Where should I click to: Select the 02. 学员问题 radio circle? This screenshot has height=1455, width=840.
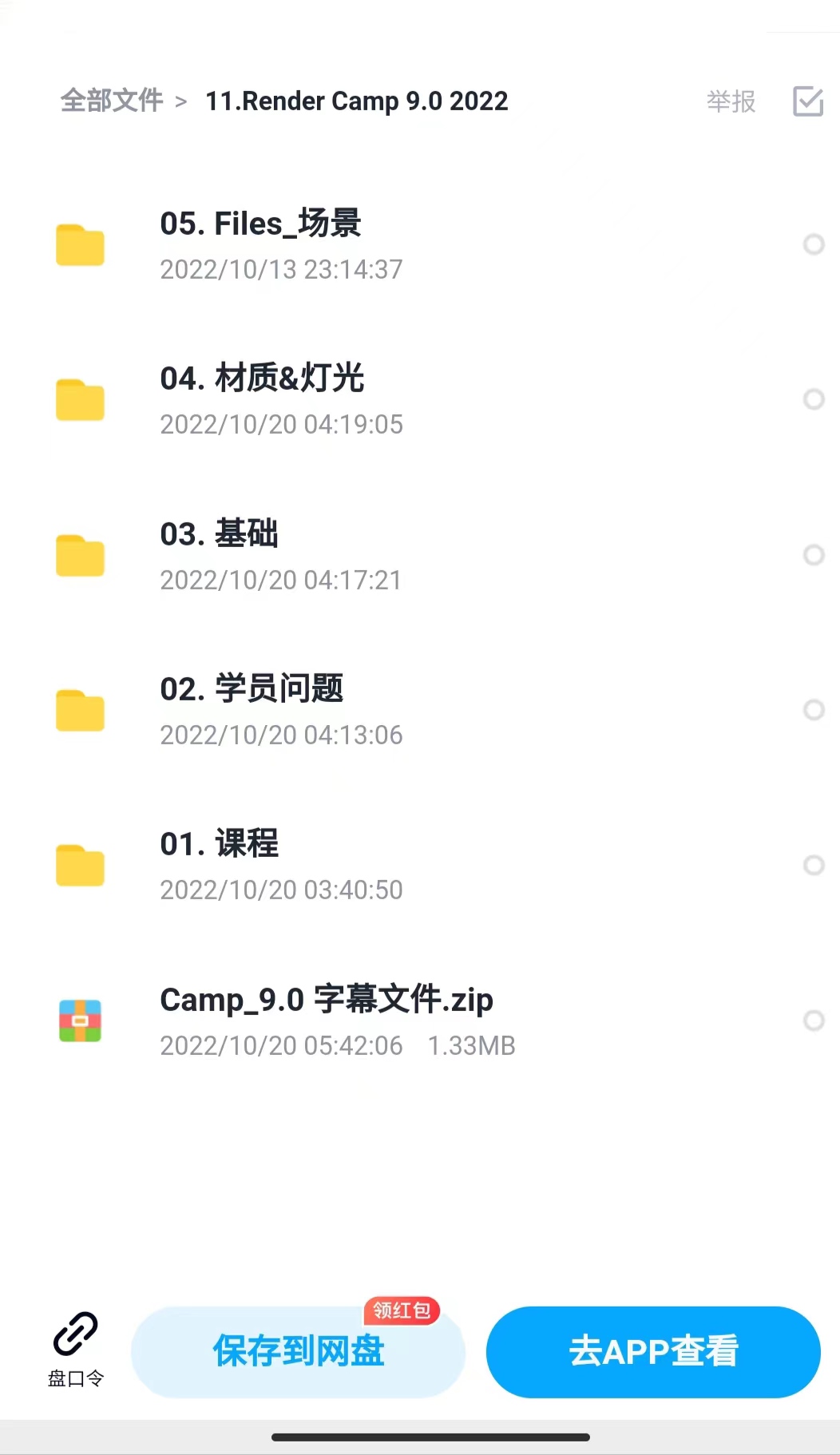click(x=813, y=709)
